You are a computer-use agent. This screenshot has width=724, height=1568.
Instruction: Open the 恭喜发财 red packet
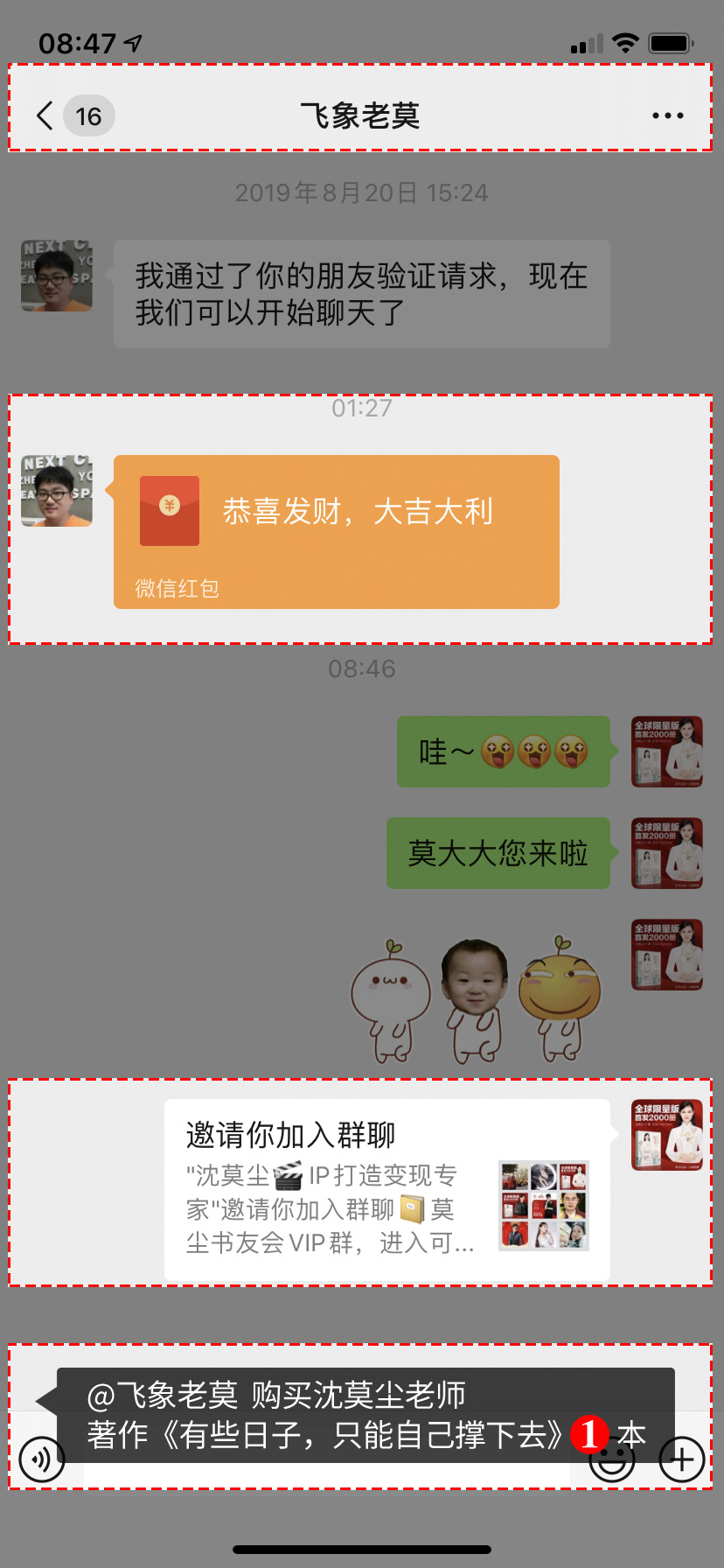coord(337,531)
